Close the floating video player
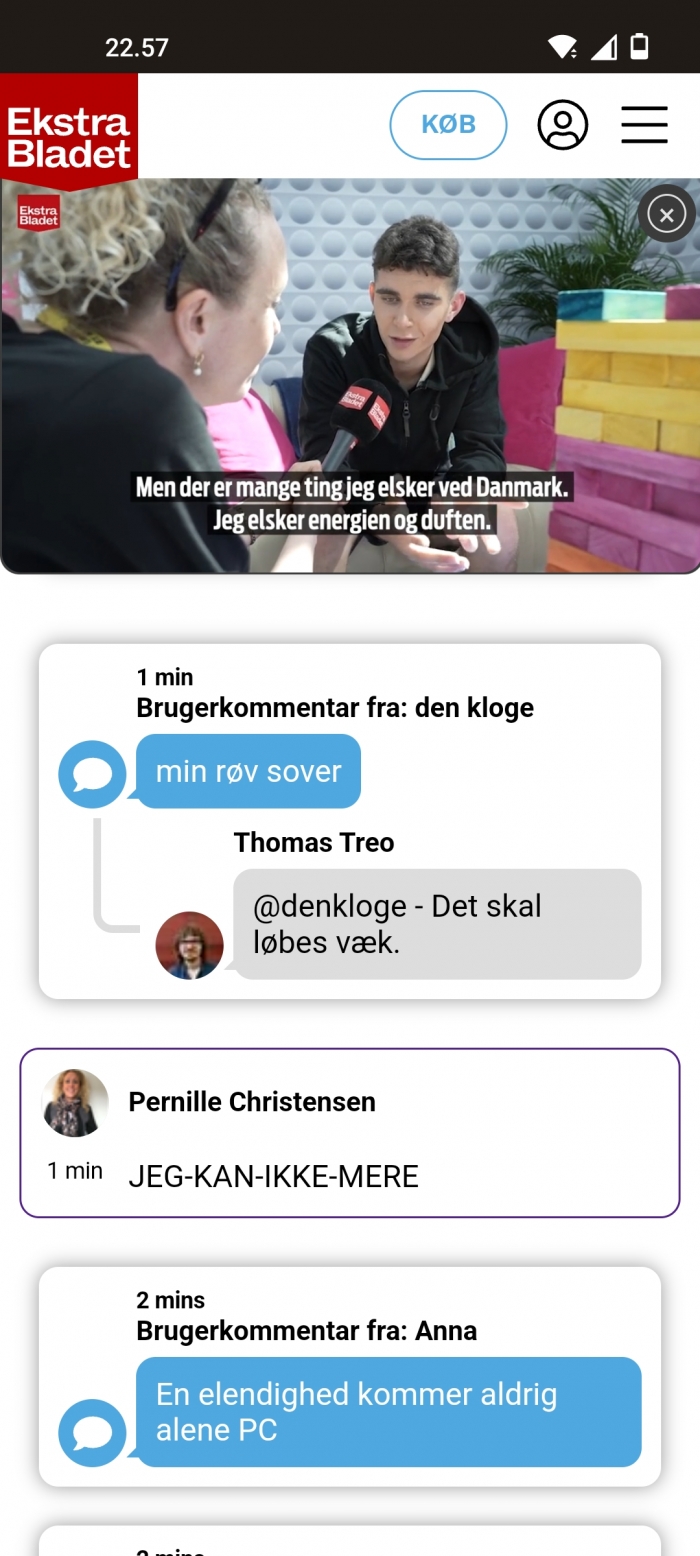This screenshot has height=1556, width=700. pos(666,213)
